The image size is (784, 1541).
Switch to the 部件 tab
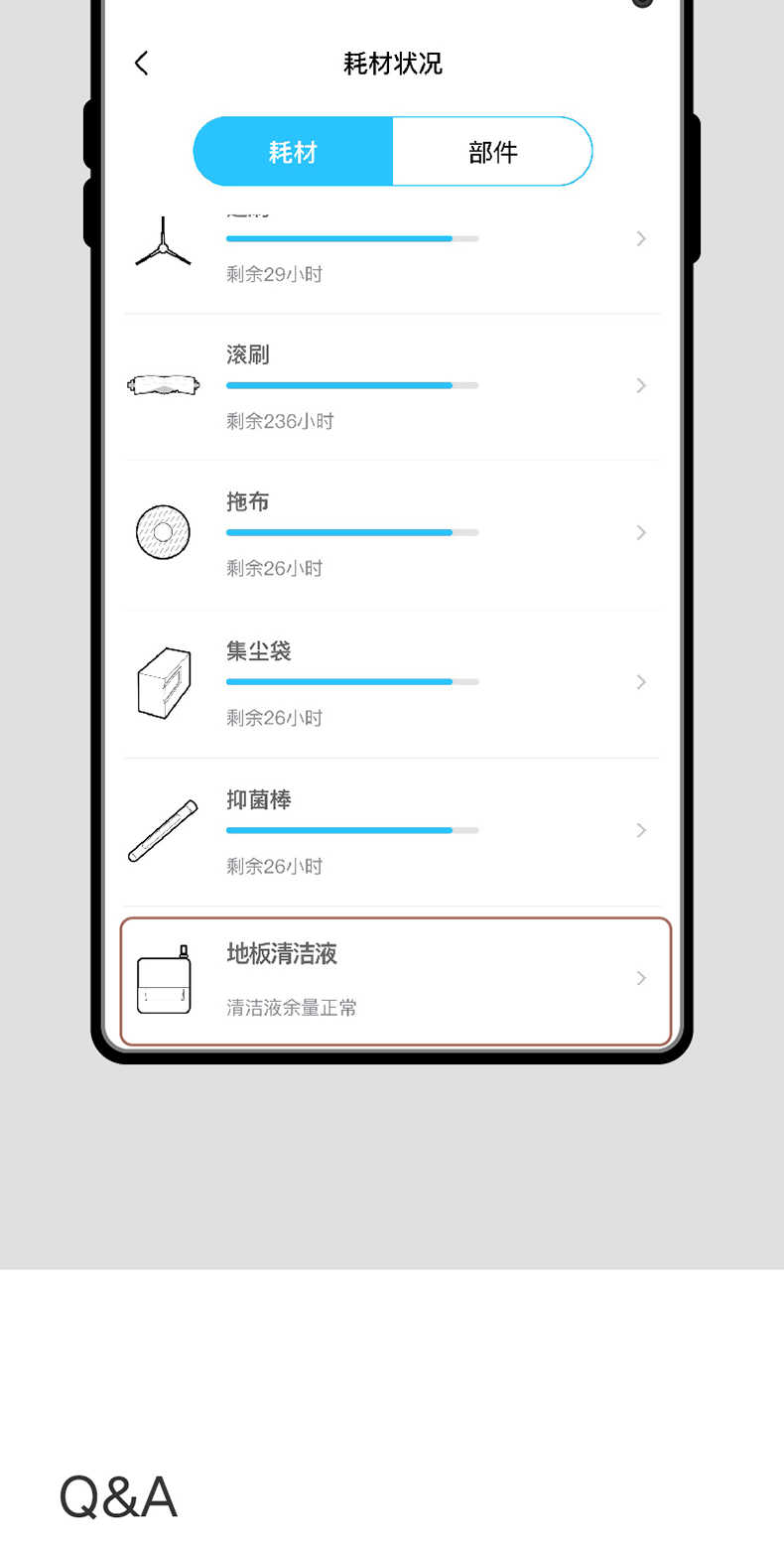coord(491,151)
